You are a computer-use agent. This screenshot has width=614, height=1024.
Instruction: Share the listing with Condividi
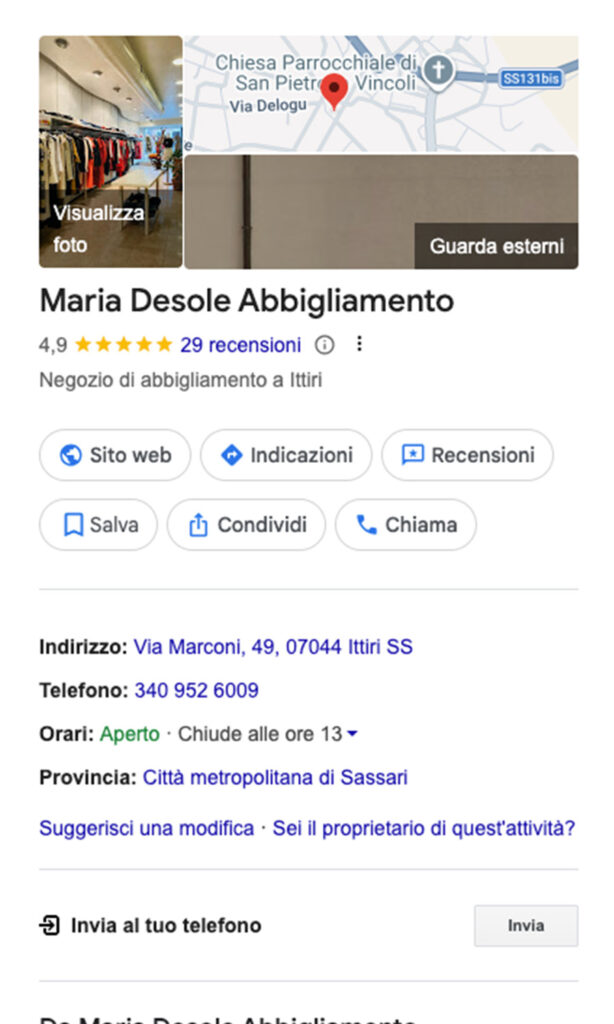(x=246, y=525)
